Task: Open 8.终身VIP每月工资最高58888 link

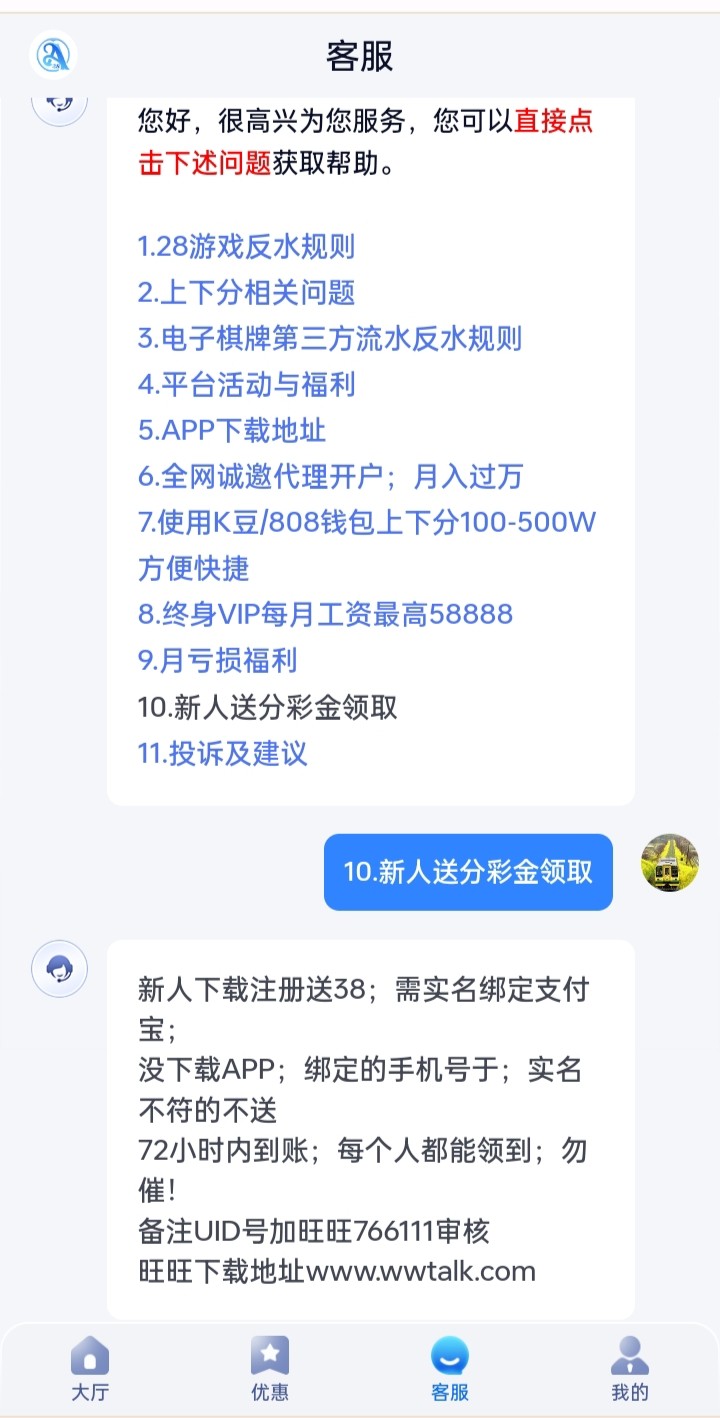Action: [325, 614]
